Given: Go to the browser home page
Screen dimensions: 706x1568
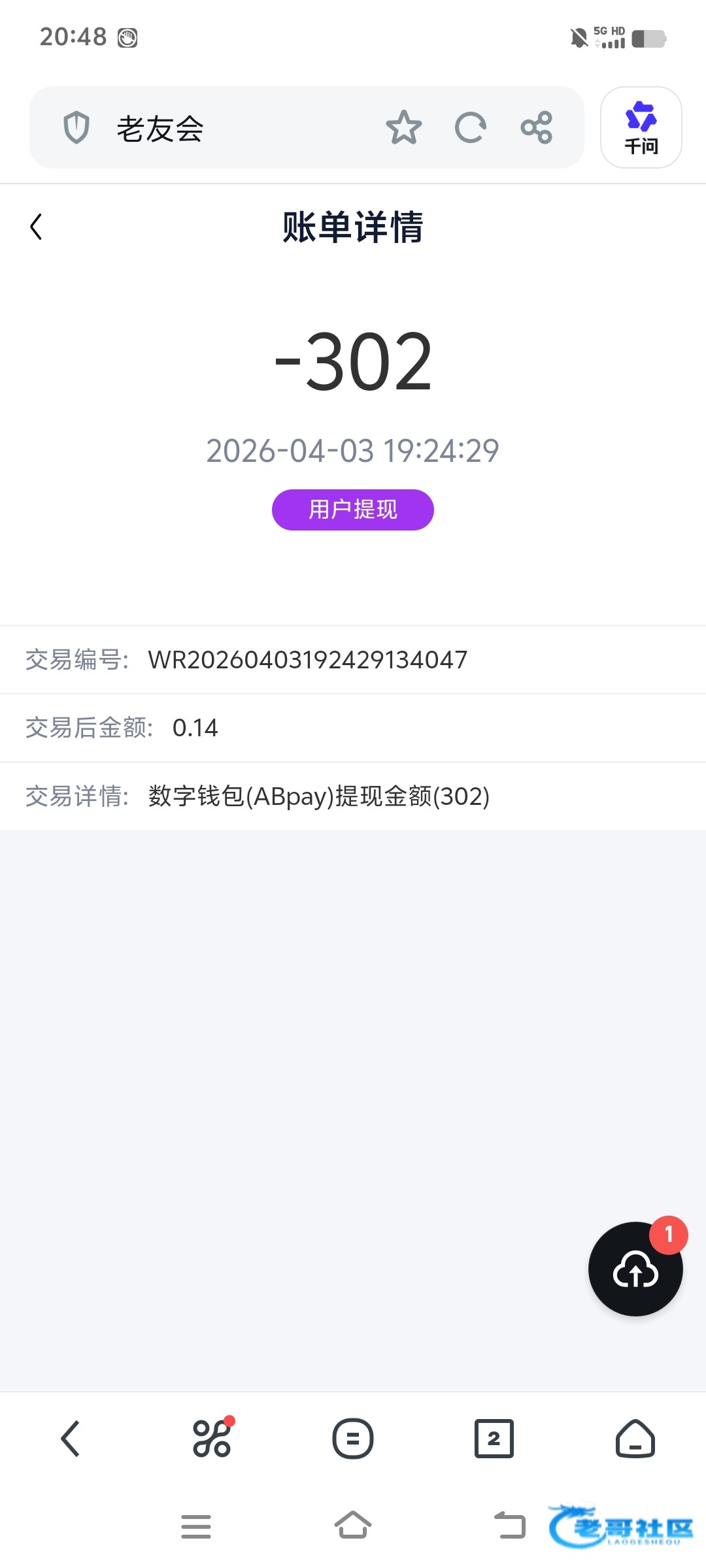Looking at the screenshot, I should [635, 1439].
